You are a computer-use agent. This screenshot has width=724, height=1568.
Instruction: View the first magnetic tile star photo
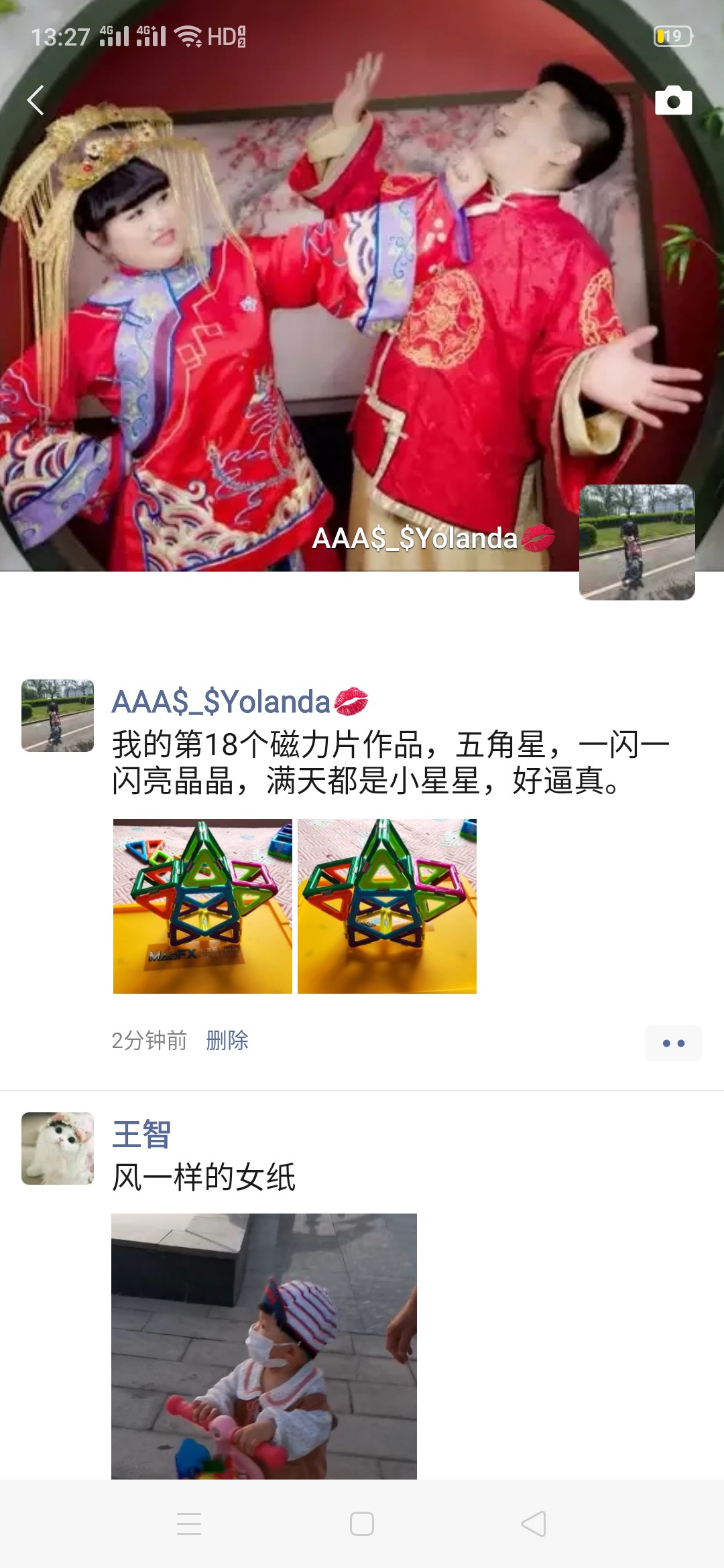point(202,906)
